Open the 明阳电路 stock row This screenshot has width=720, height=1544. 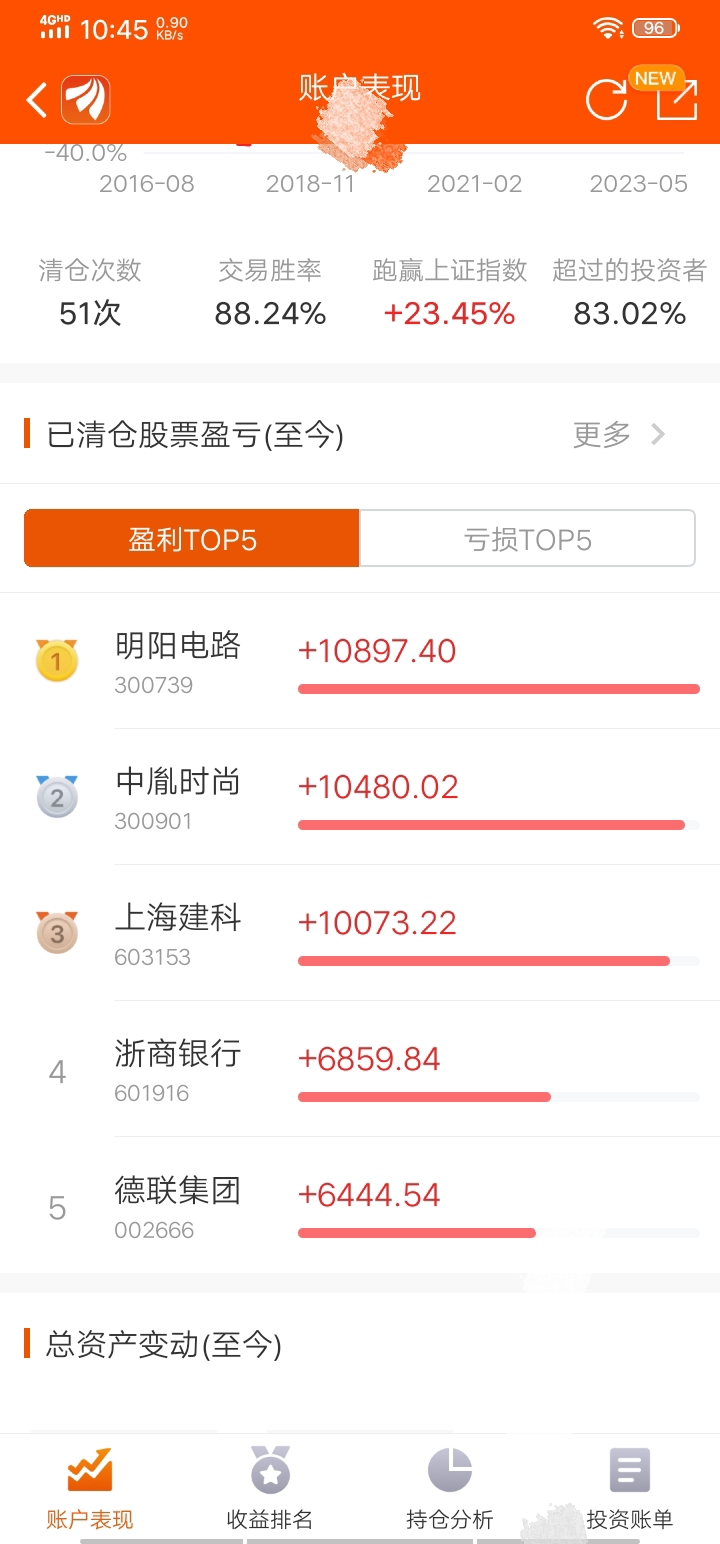[360, 662]
